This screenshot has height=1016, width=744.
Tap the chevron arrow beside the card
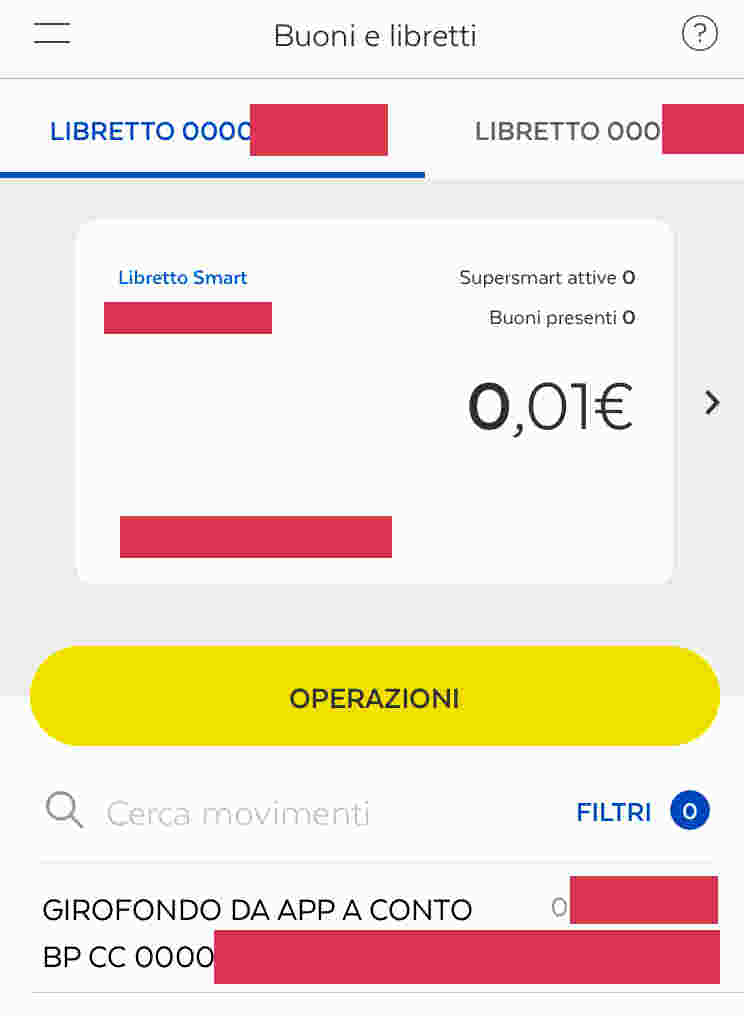pyautogui.click(x=712, y=403)
